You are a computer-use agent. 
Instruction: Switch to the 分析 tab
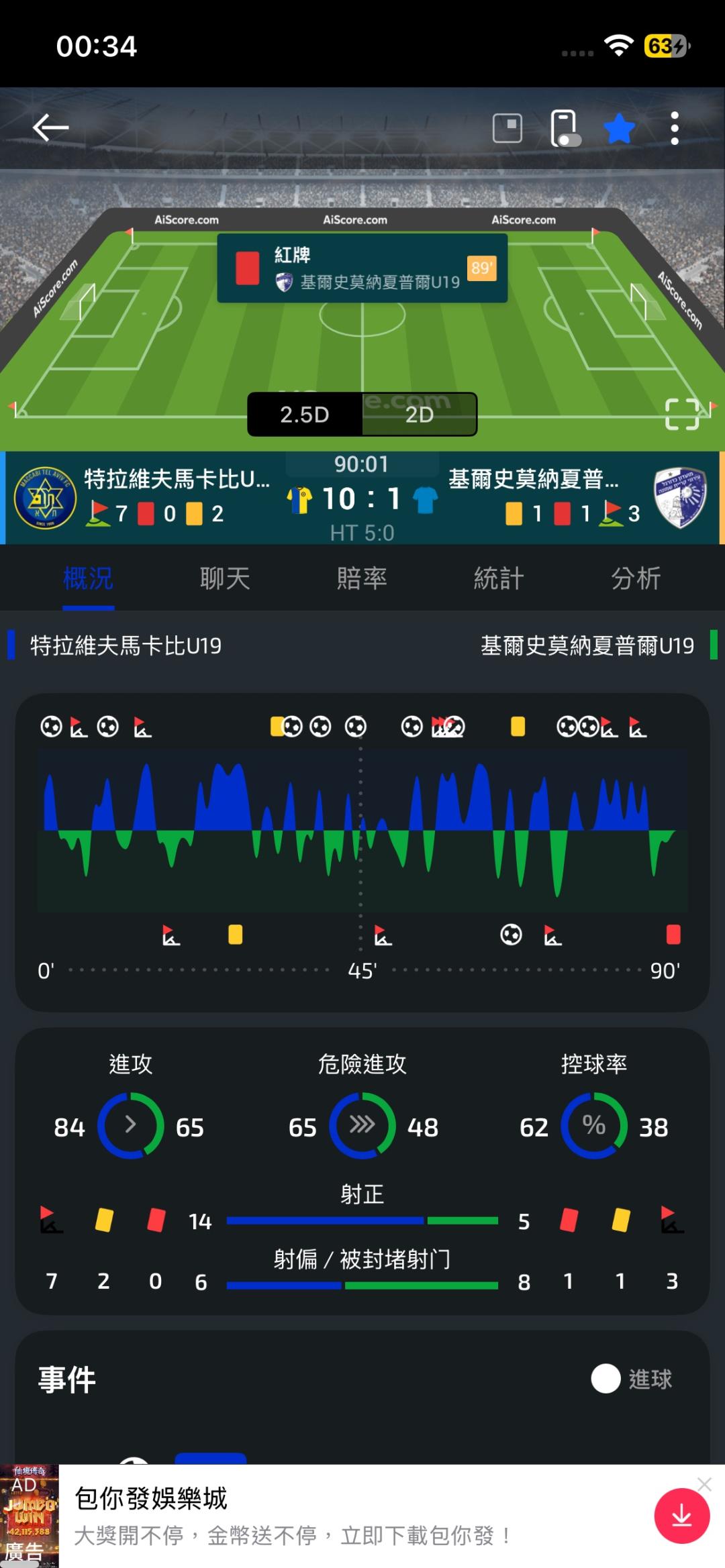[x=636, y=578]
